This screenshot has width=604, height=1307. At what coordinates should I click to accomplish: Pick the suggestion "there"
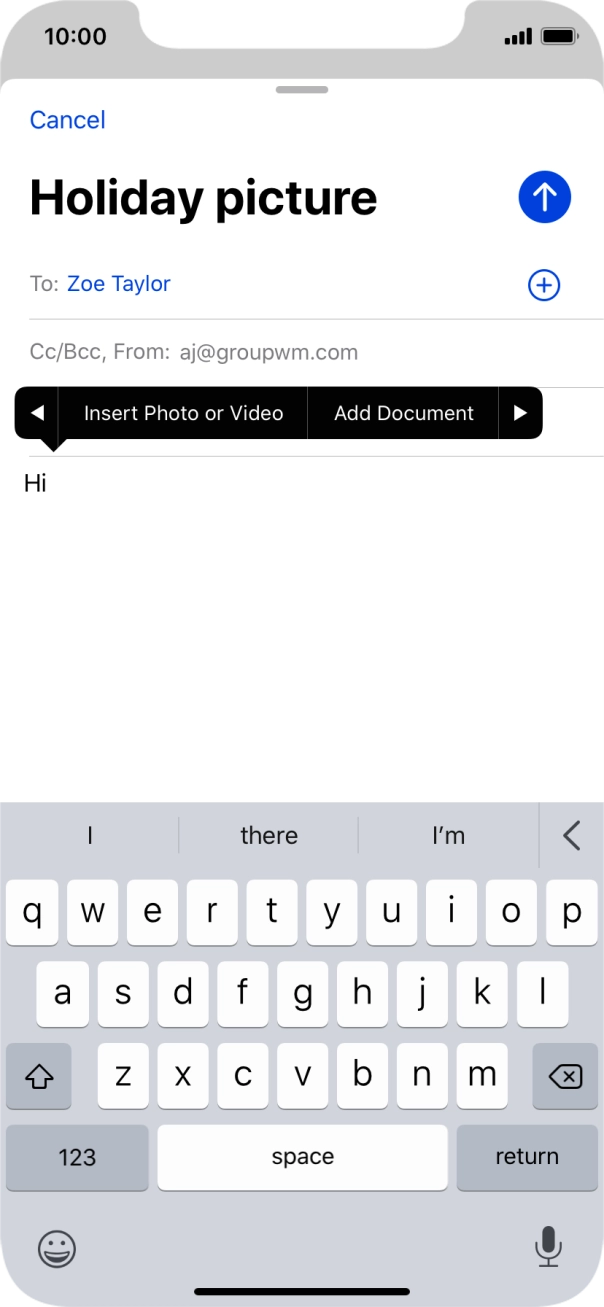point(269,835)
